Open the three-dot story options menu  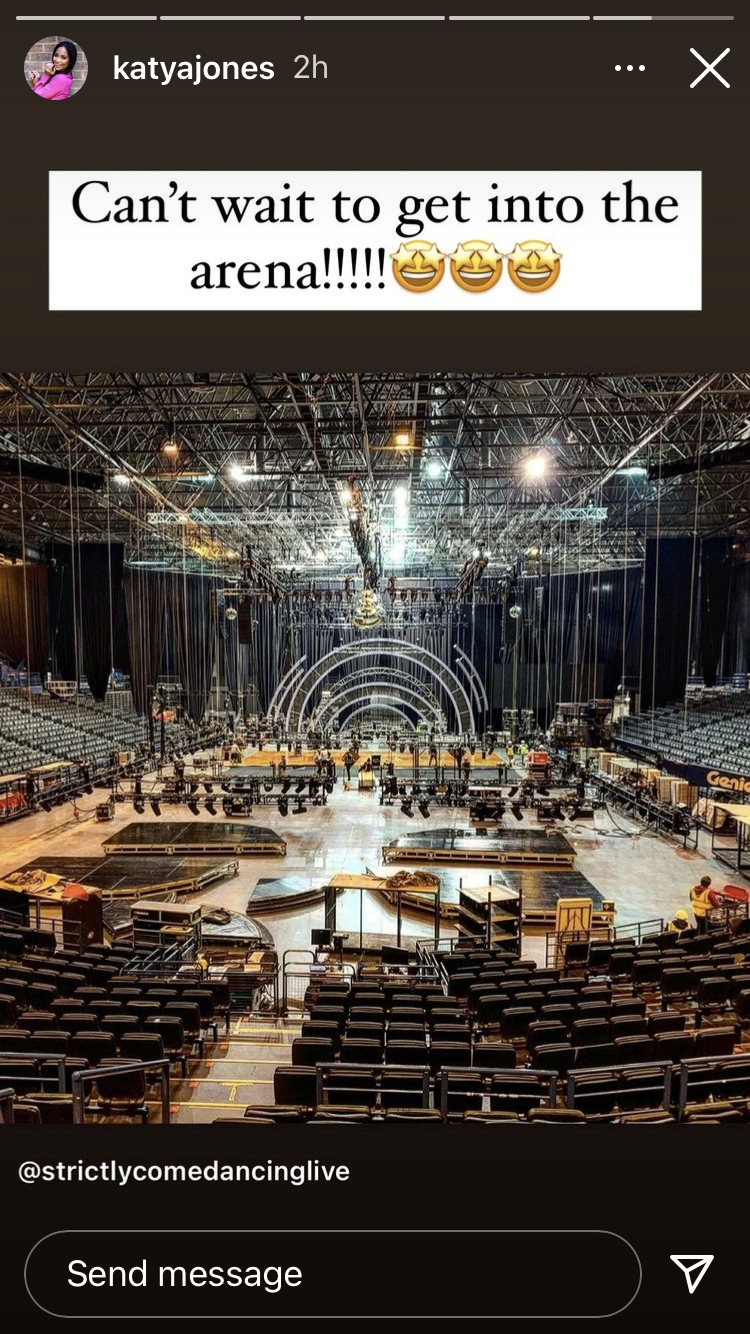click(x=630, y=68)
